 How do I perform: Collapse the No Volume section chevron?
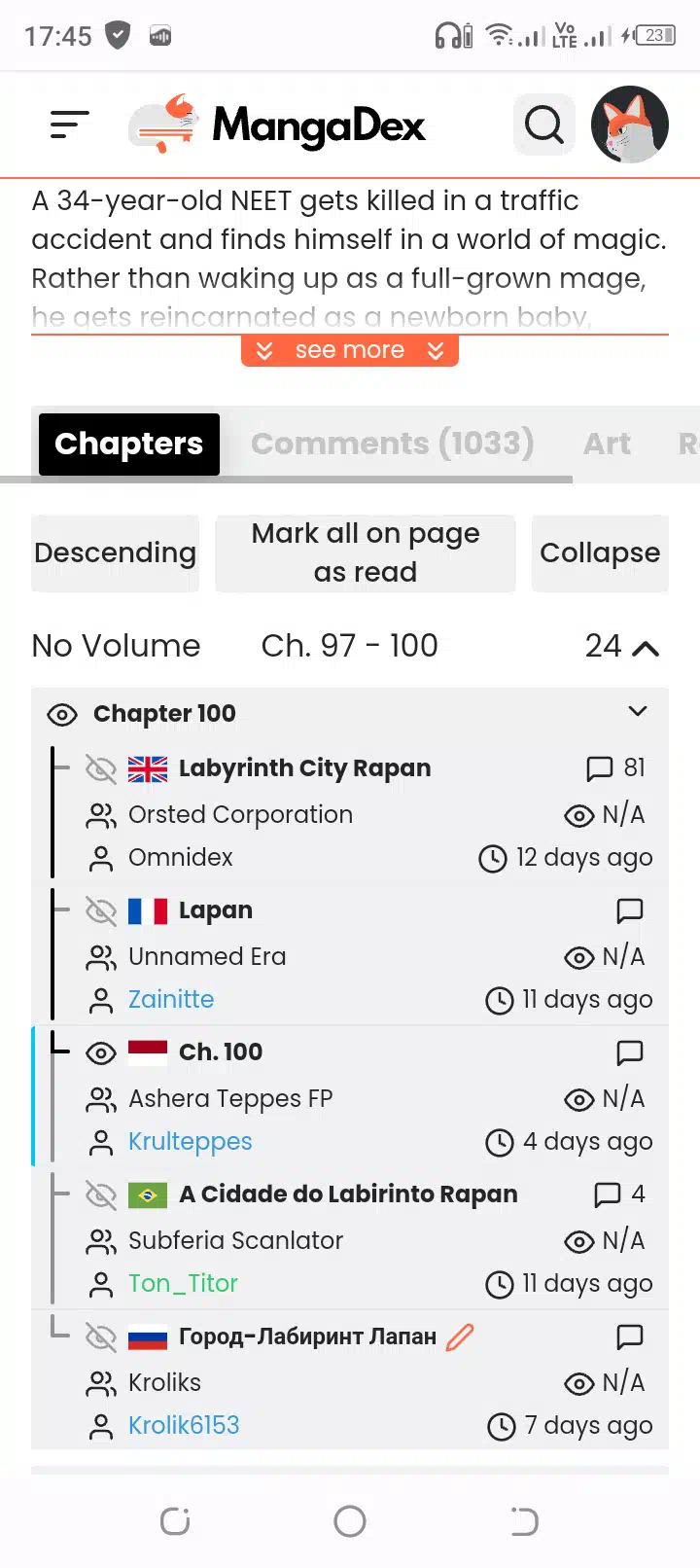coord(646,647)
